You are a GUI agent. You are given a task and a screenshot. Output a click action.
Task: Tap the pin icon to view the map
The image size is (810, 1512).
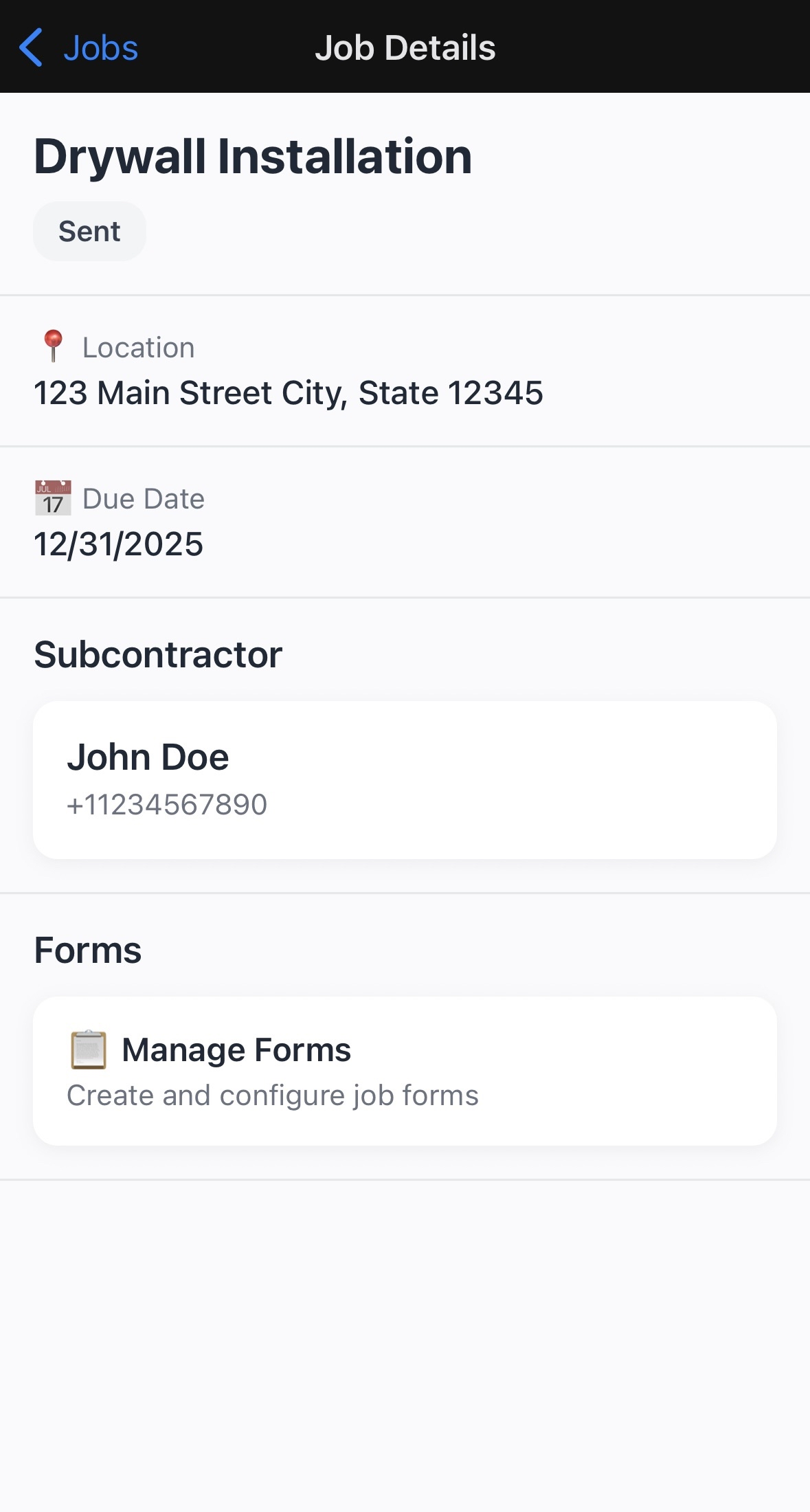(x=55, y=346)
